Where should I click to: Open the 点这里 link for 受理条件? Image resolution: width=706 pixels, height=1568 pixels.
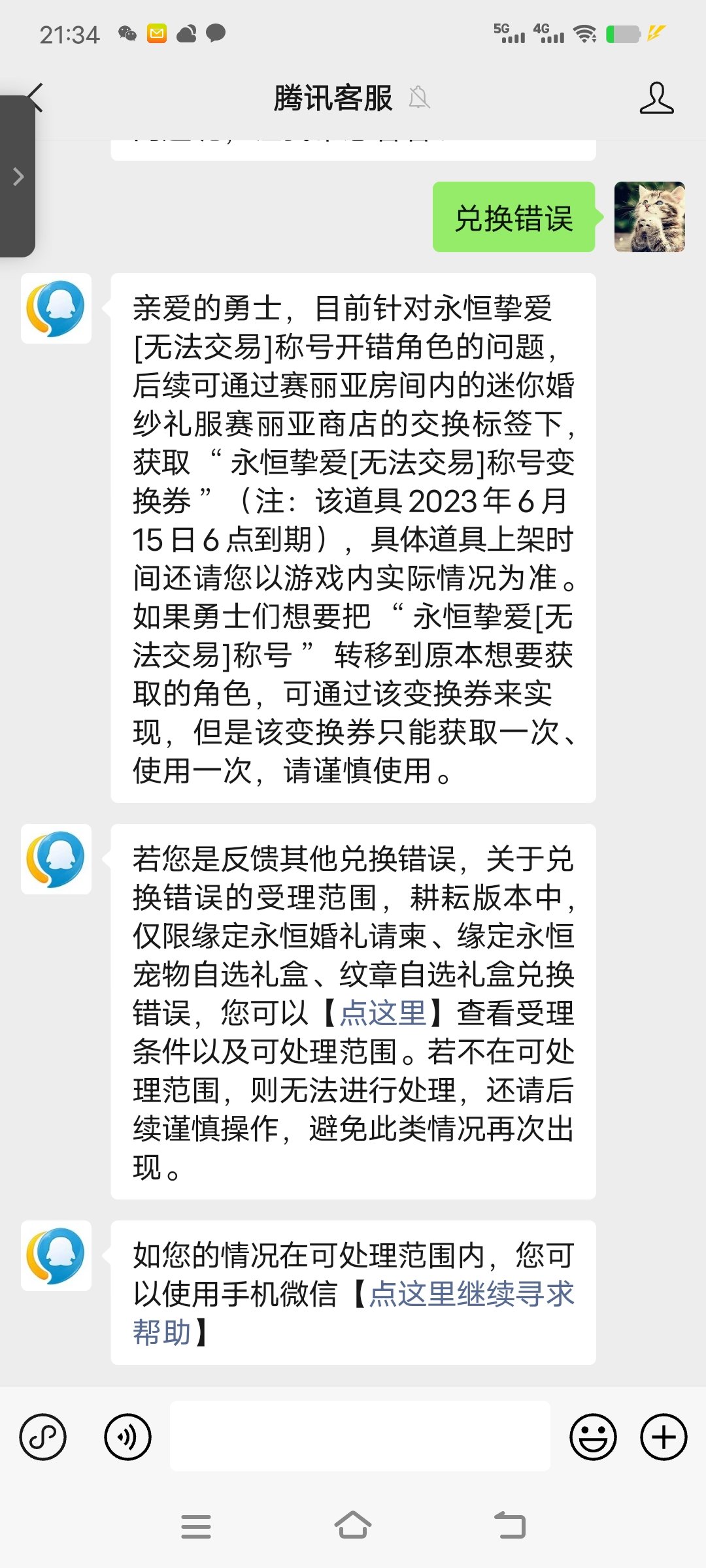click(383, 1013)
